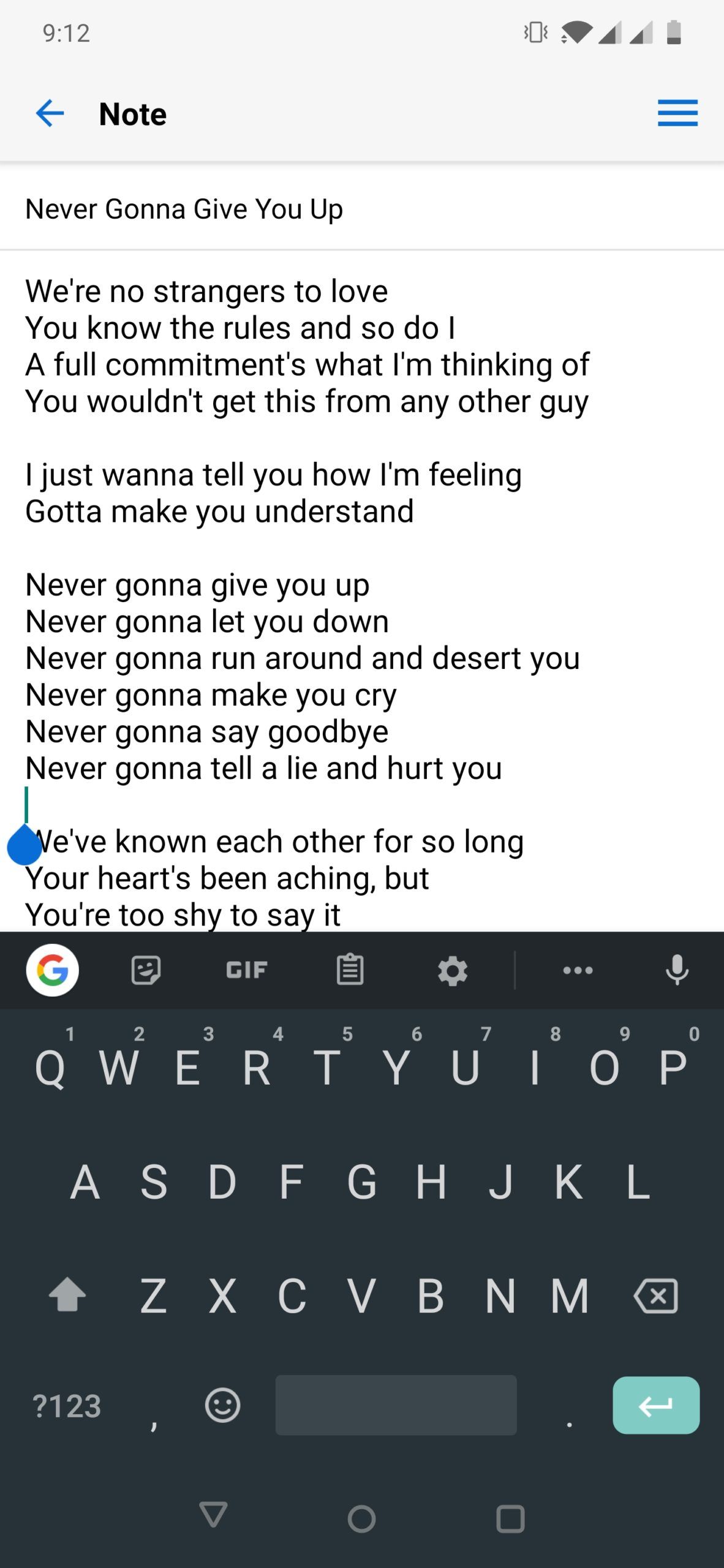724x1568 pixels.
Task: Open the emoji keyboard
Action: tap(222, 1405)
